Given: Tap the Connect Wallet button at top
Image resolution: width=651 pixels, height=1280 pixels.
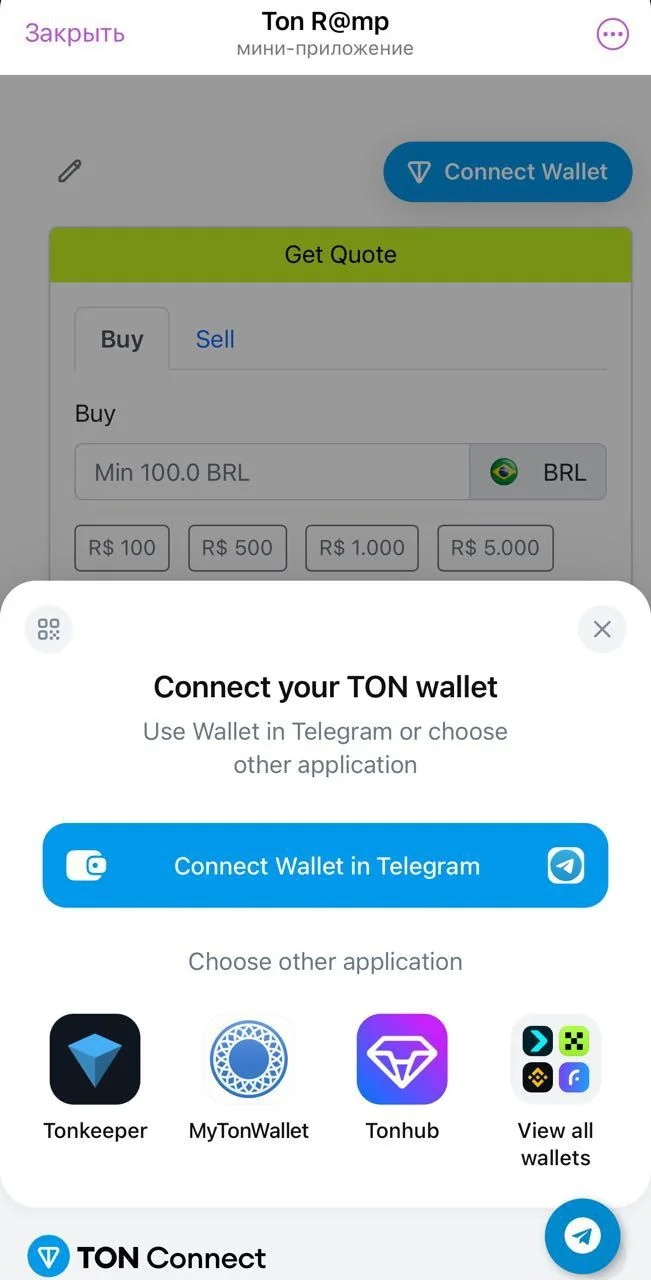Looking at the screenshot, I should 508,172.
